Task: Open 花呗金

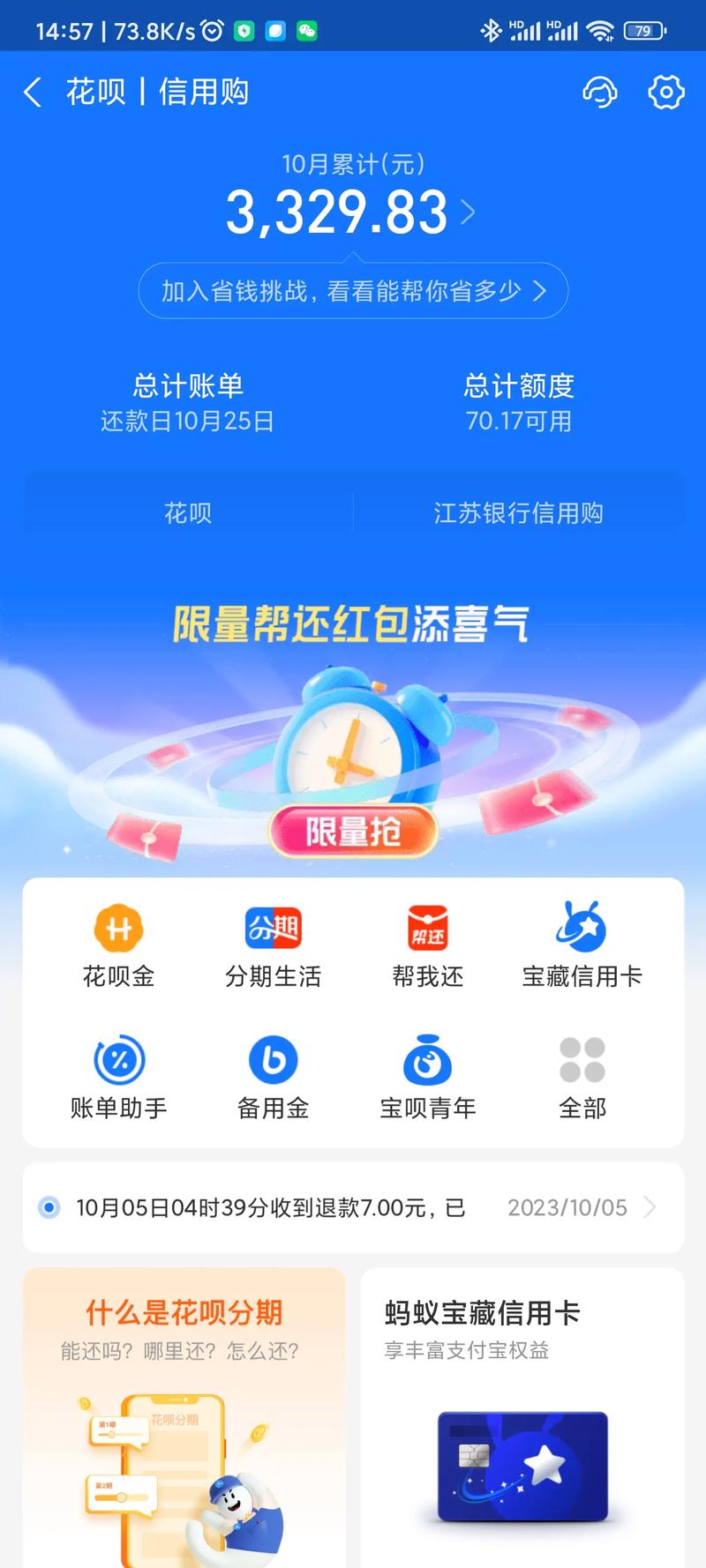Action: tap(119, 947)
